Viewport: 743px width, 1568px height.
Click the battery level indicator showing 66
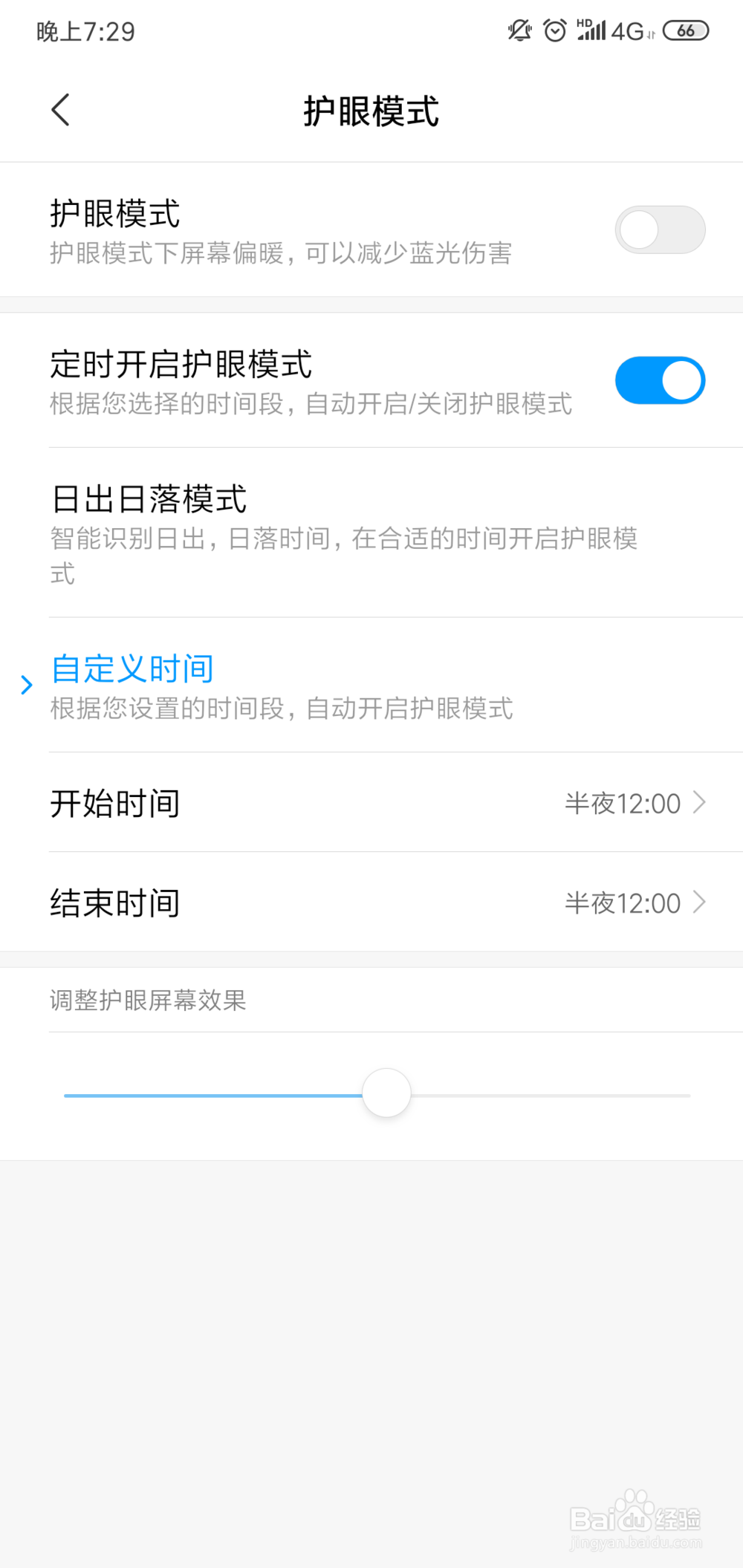tap(687, 30)
